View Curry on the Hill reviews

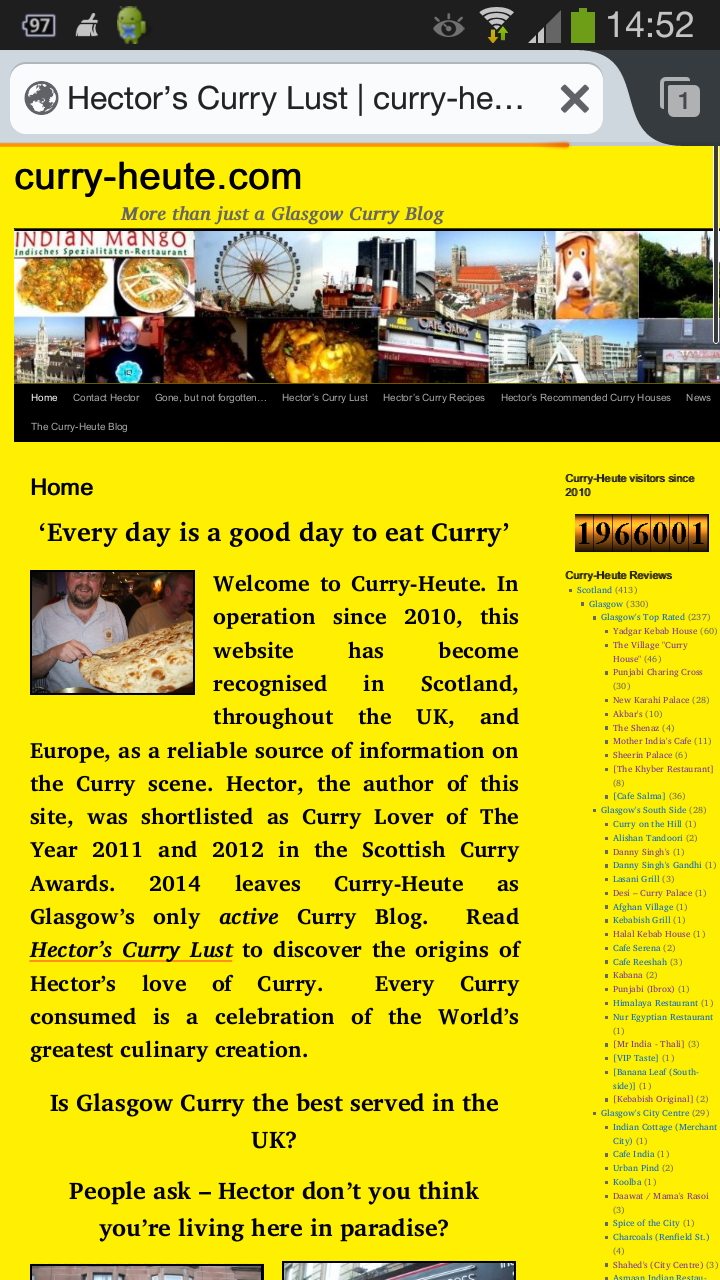tap(647, 824)
